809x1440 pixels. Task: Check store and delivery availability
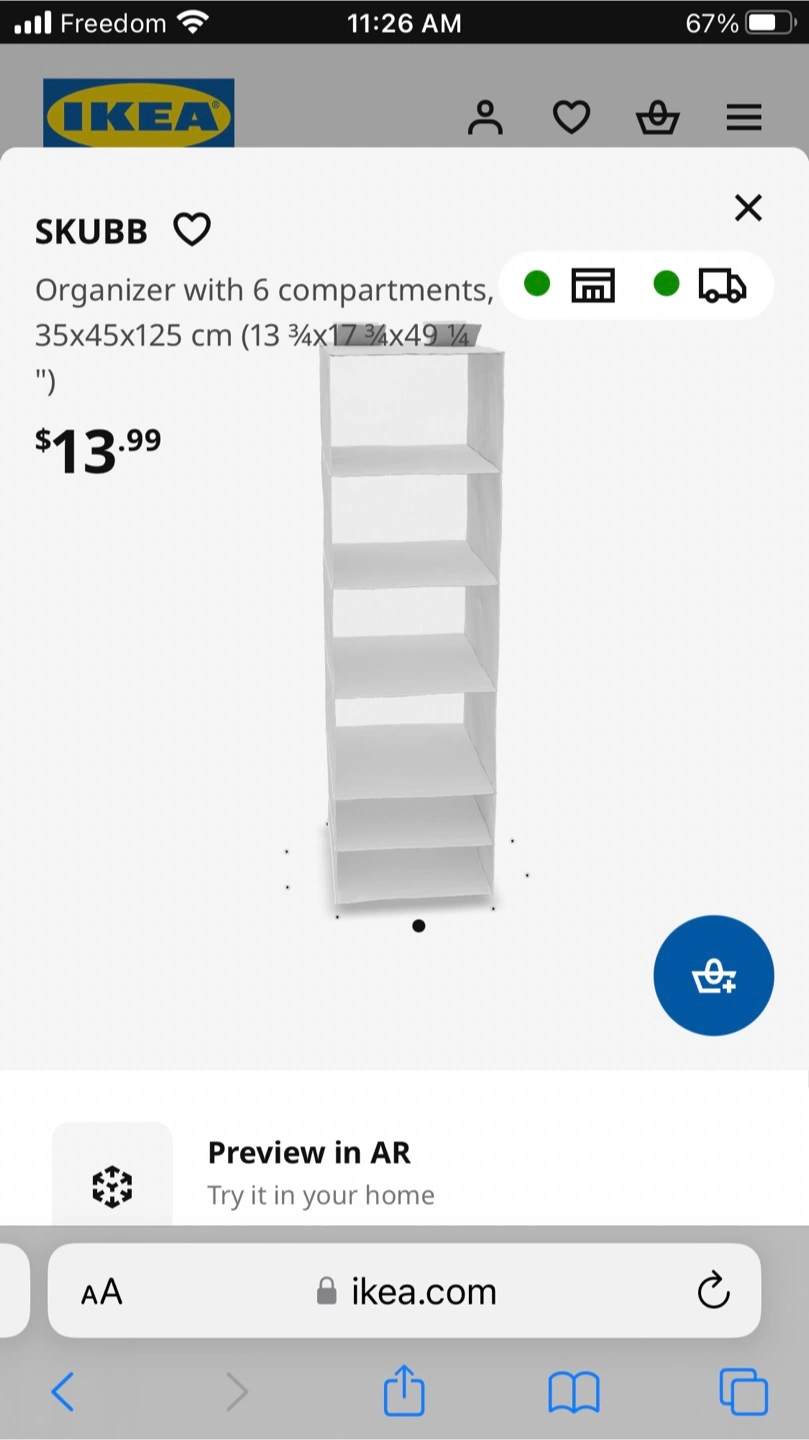click(636, 285)
